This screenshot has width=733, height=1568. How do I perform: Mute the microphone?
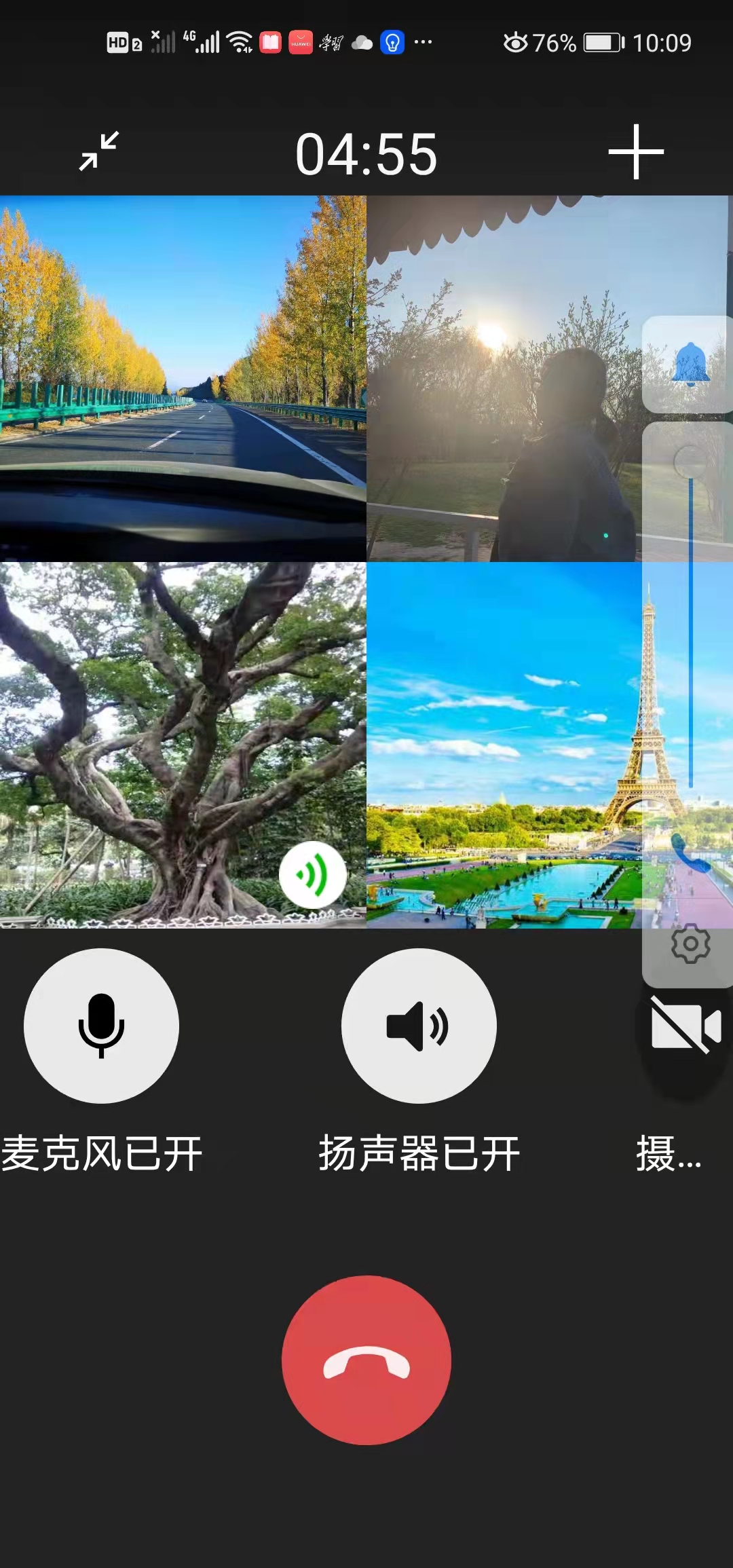pyautogui.click(x=101, y=1026)
